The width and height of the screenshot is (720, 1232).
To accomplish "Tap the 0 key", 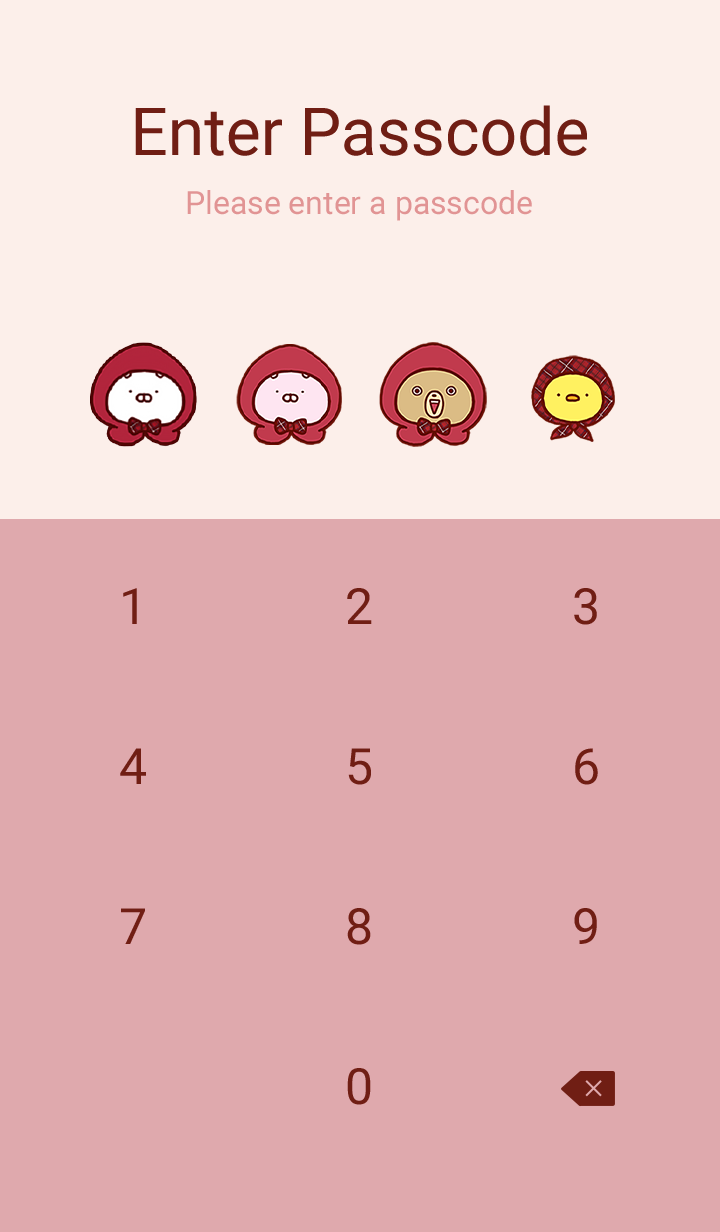I will (x=359, y=1087).
